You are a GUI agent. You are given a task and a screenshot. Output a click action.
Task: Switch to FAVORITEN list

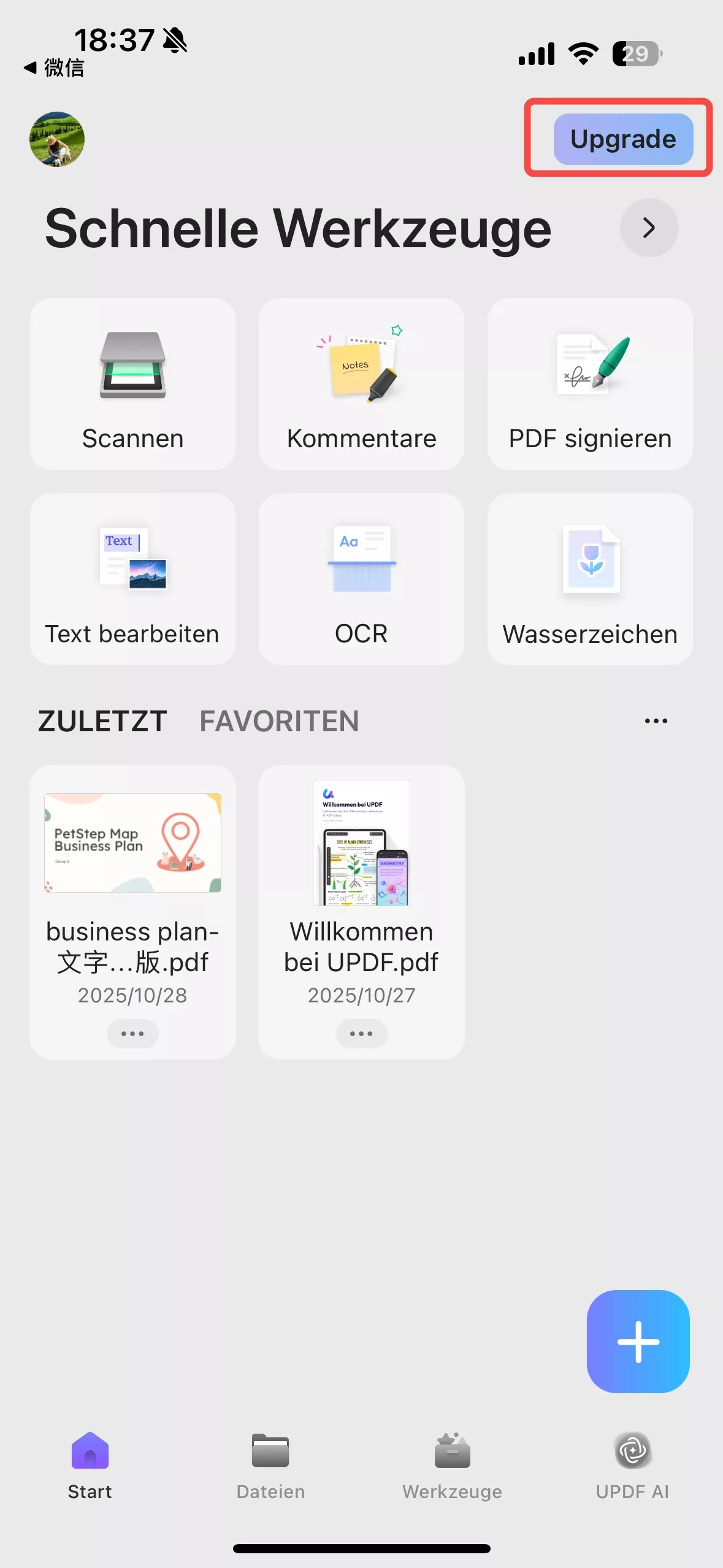point(279,720)
